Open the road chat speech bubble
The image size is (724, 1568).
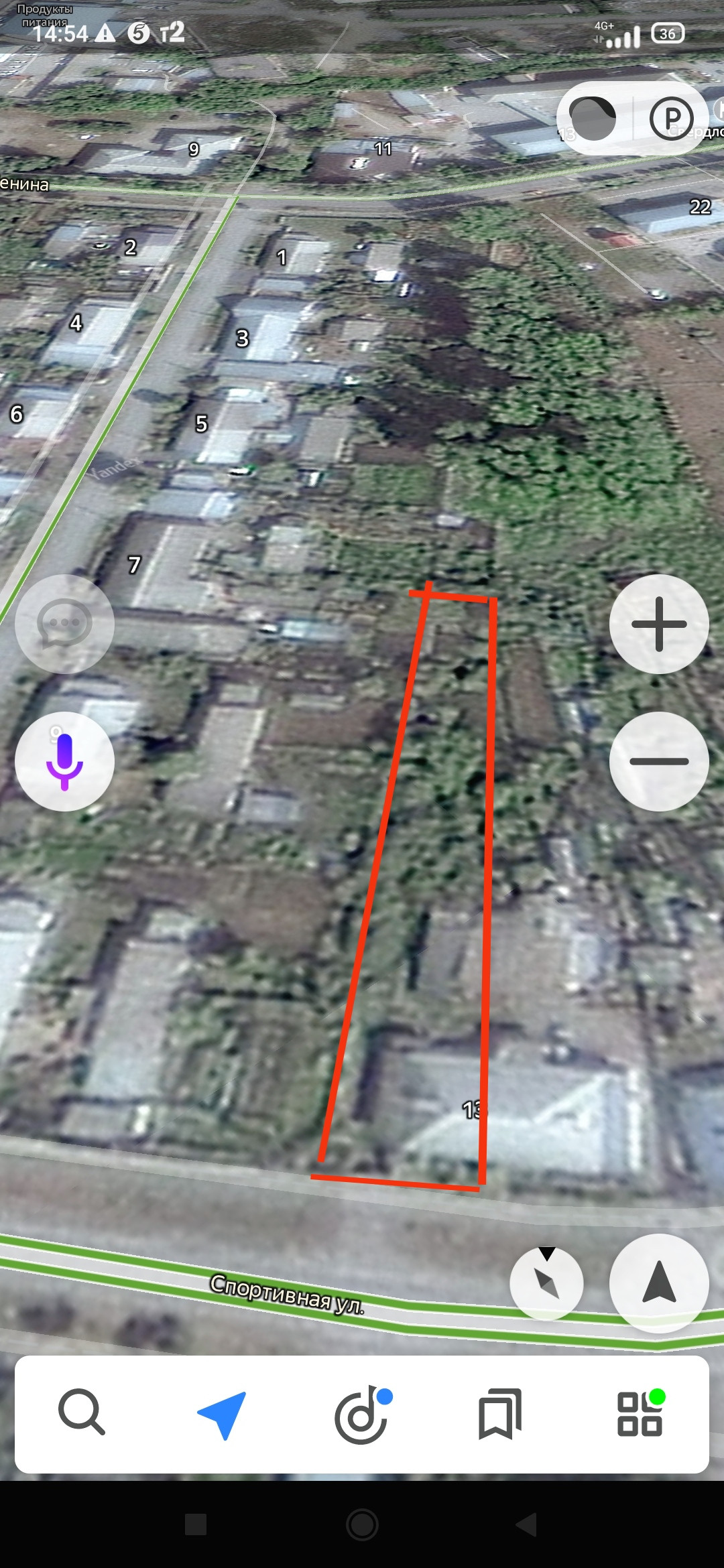64,625
